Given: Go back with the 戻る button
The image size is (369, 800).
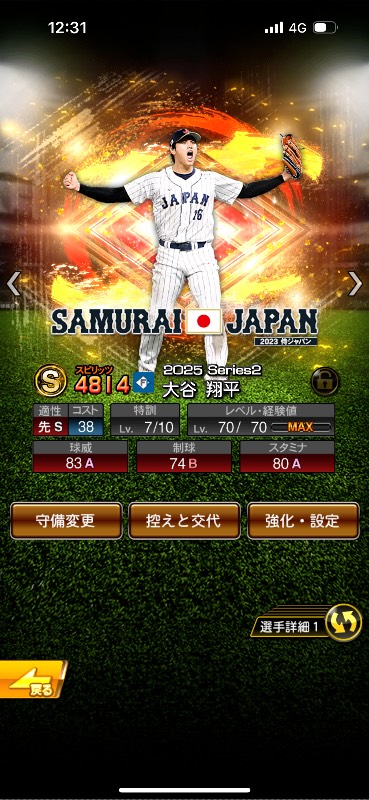Looking at the screenshot, I should tap(33, 679).
